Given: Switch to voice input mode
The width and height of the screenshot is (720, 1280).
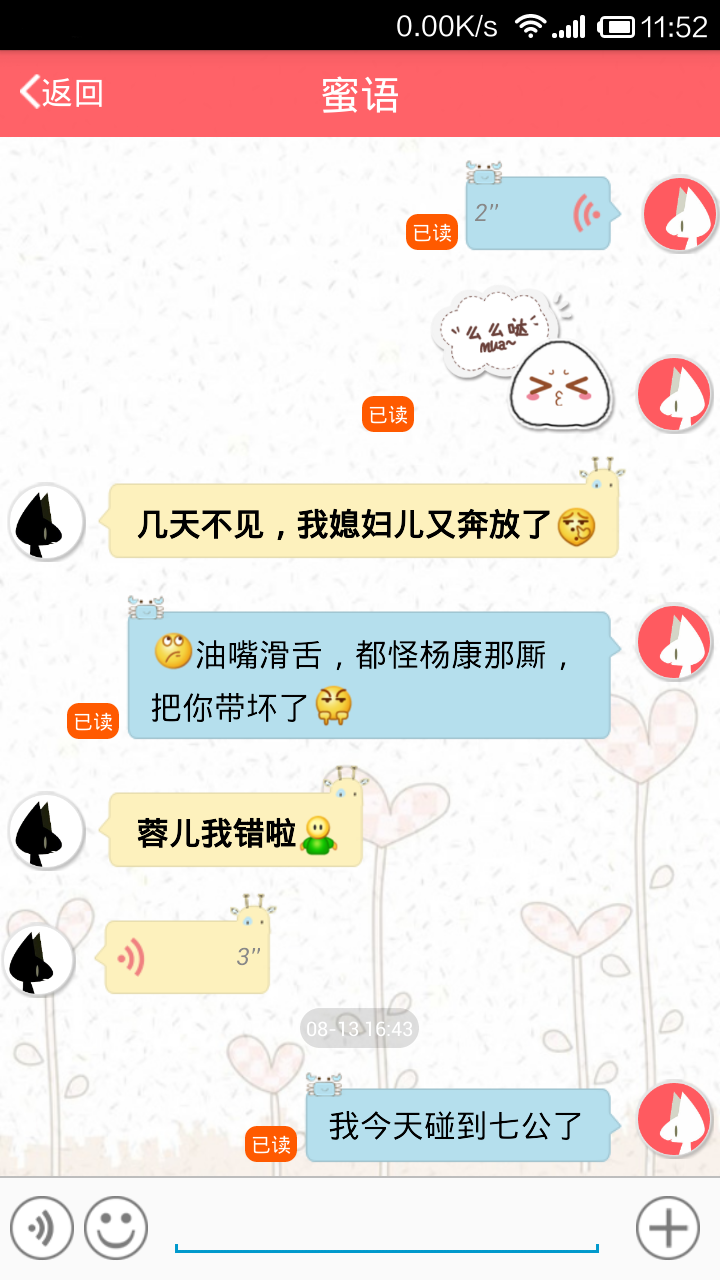Looking at the screenshot, I should tap(42, 1227).
